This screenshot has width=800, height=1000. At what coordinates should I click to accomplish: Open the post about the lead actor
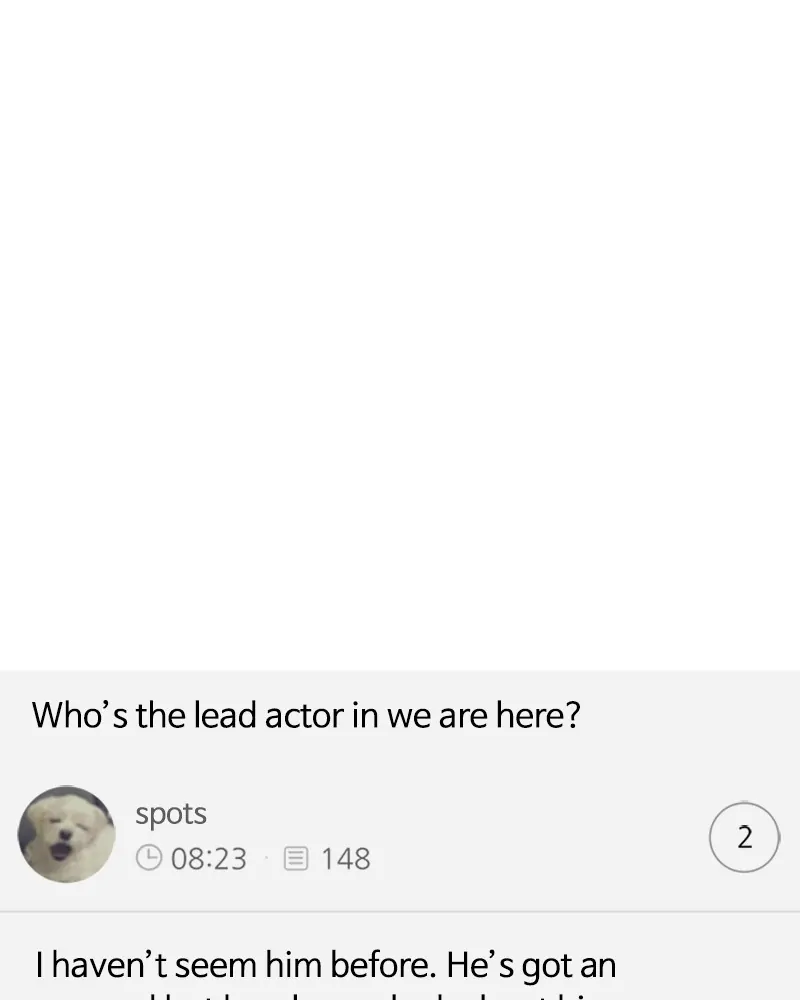tap(306, 716)
